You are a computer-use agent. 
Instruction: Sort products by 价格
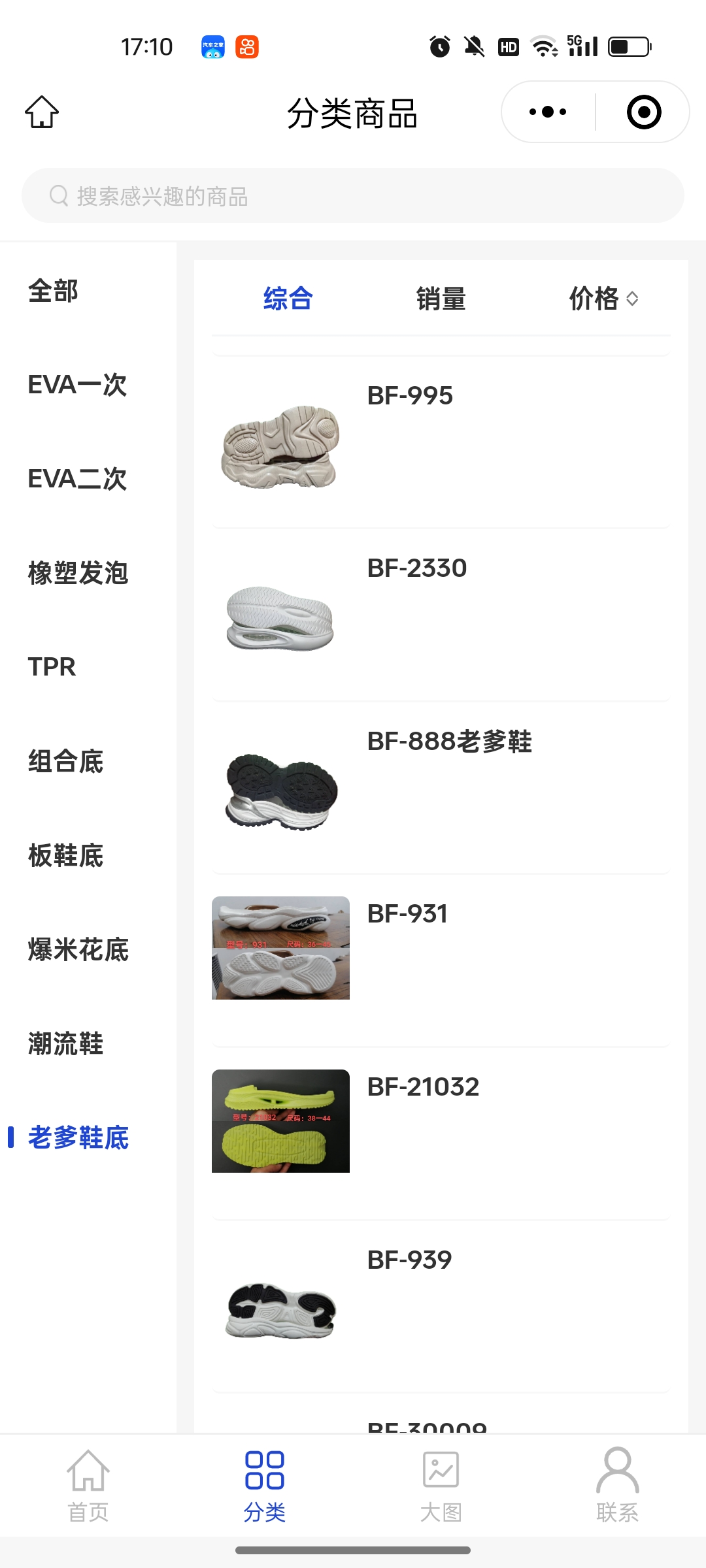[x=603, y=299]
